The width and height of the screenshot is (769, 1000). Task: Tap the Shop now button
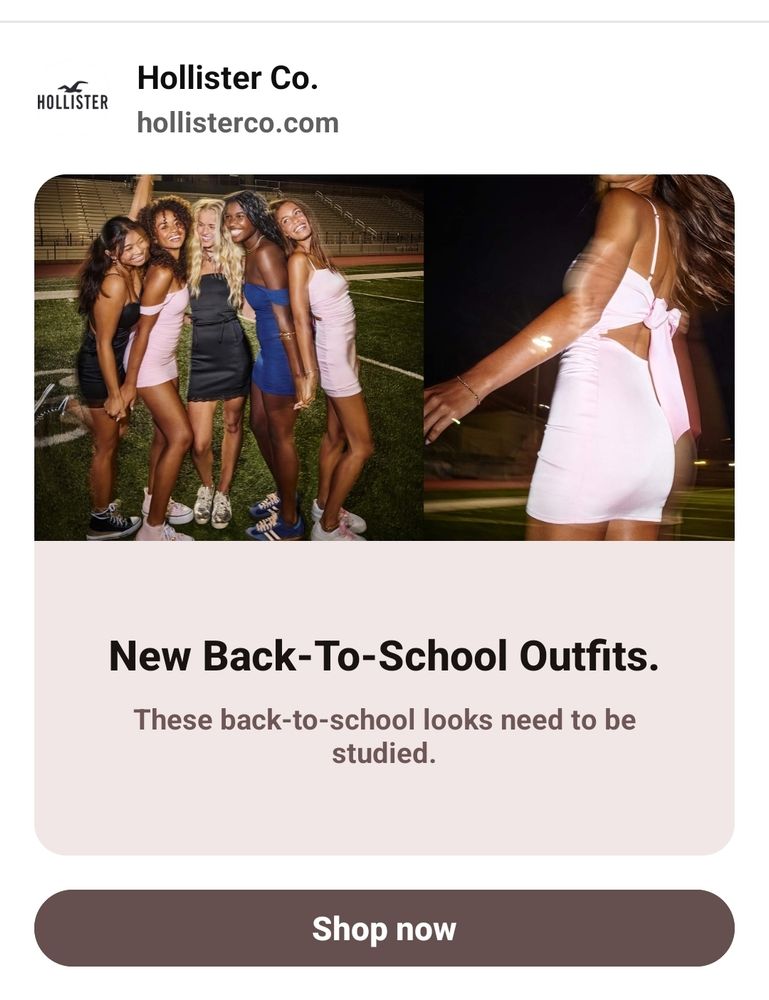[384, 928]
